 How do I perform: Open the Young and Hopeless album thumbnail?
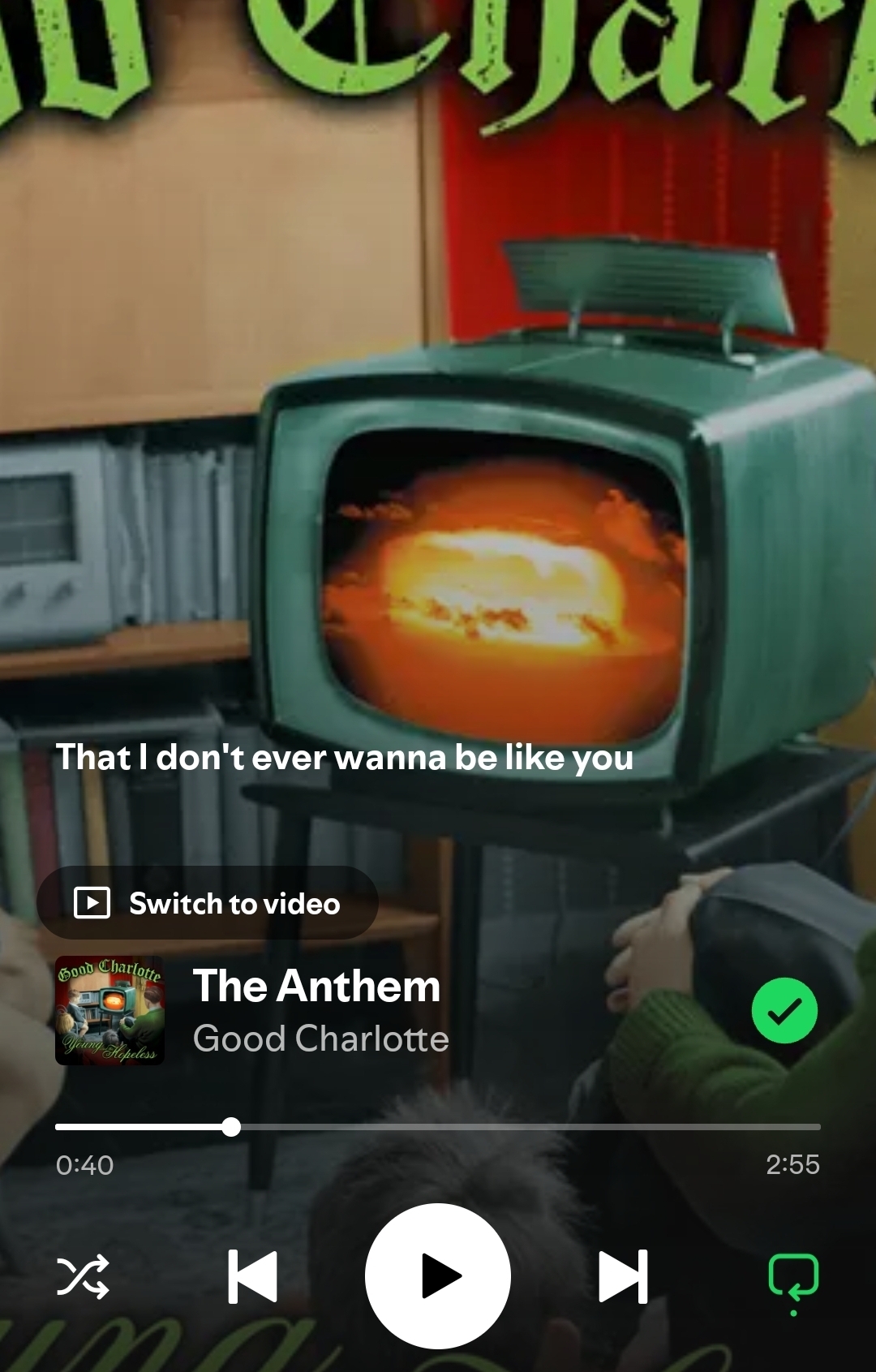[x=109, y=1010]
